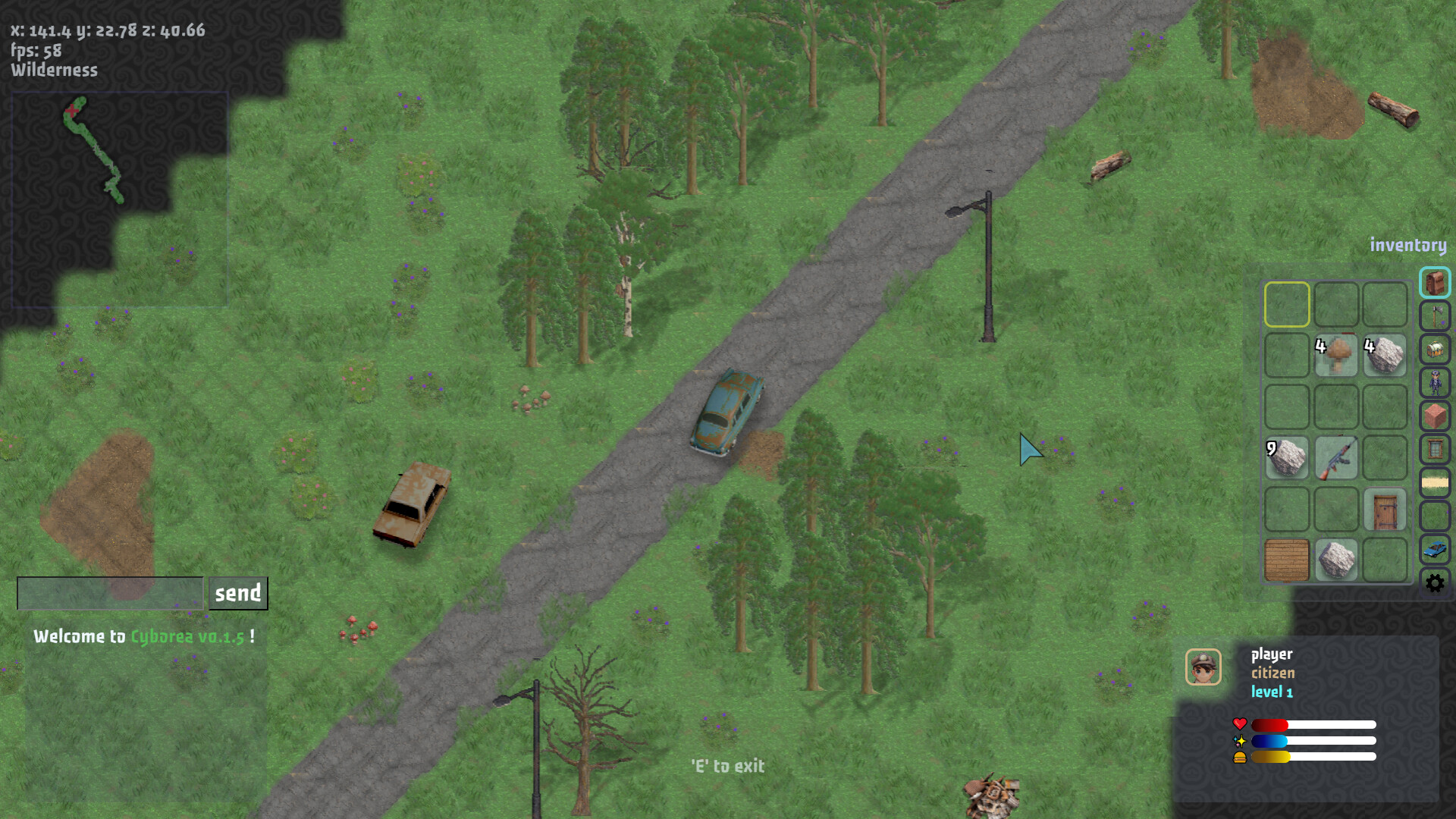Open the backpack inventory tab
This screenshot has height=819, width=1456.
point(1434,283)
